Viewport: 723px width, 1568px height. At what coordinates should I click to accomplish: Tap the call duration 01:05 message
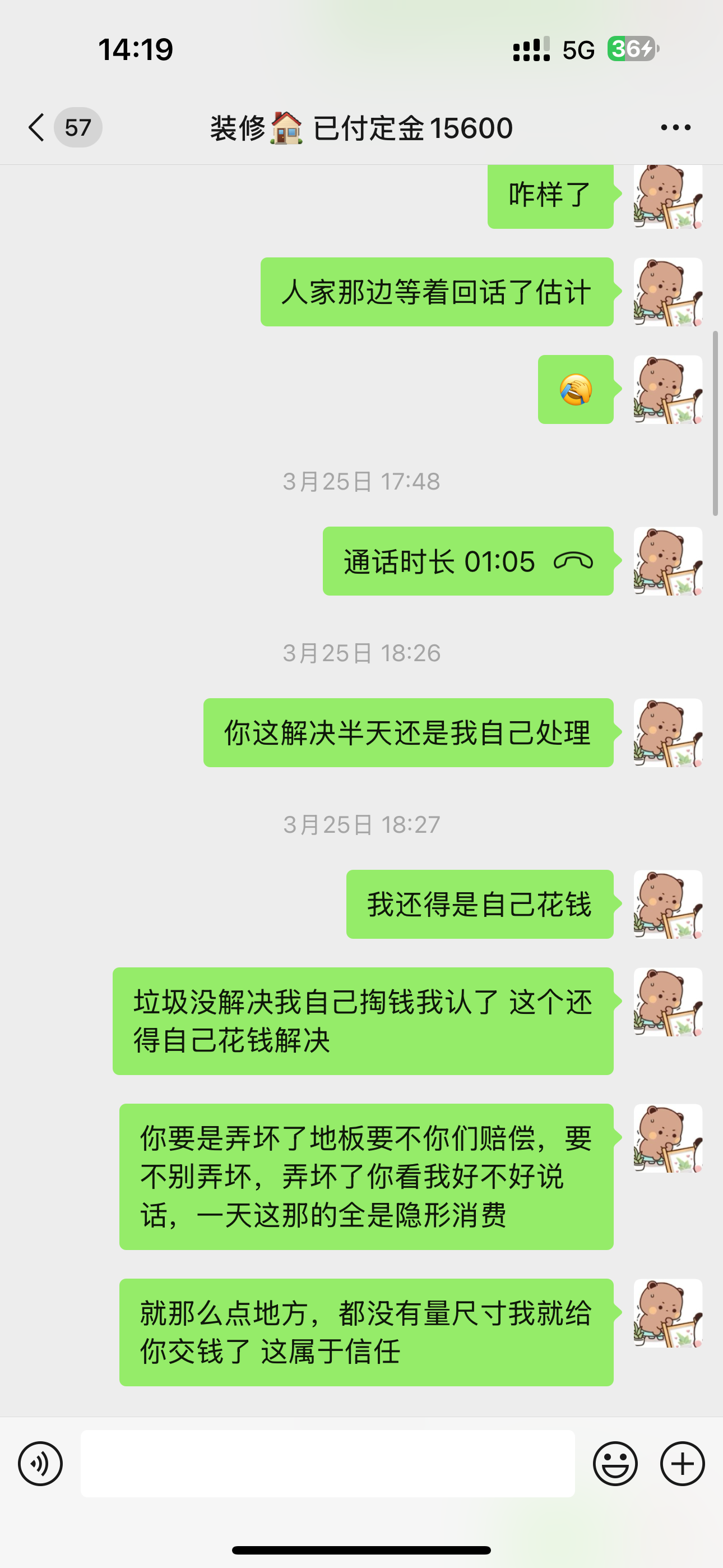click(467, 561)
